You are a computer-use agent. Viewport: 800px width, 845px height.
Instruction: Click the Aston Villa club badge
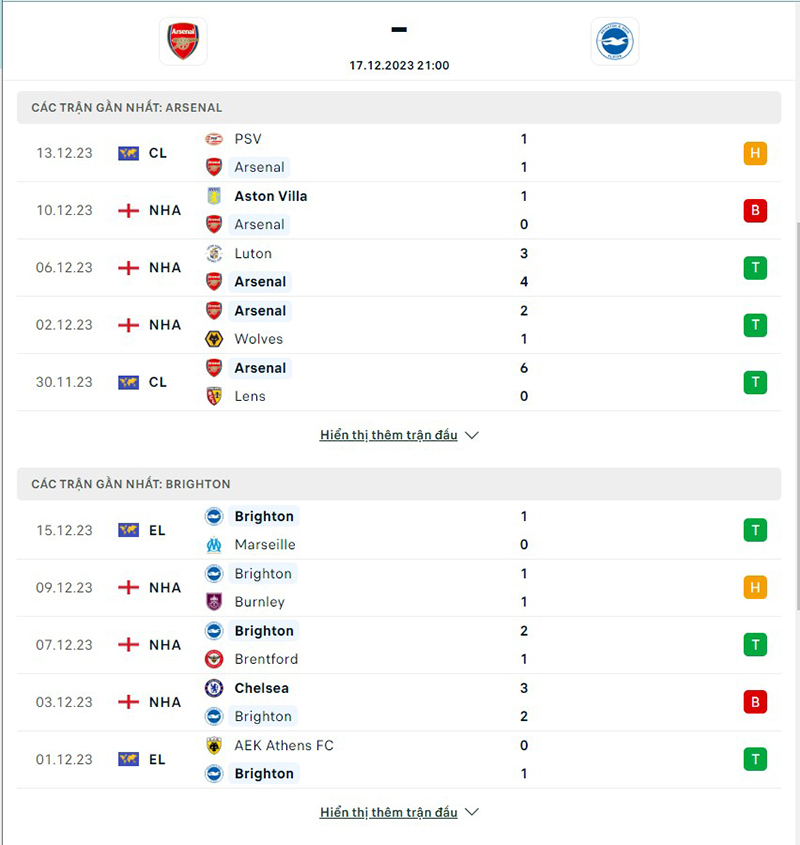[x=213, y=196]
